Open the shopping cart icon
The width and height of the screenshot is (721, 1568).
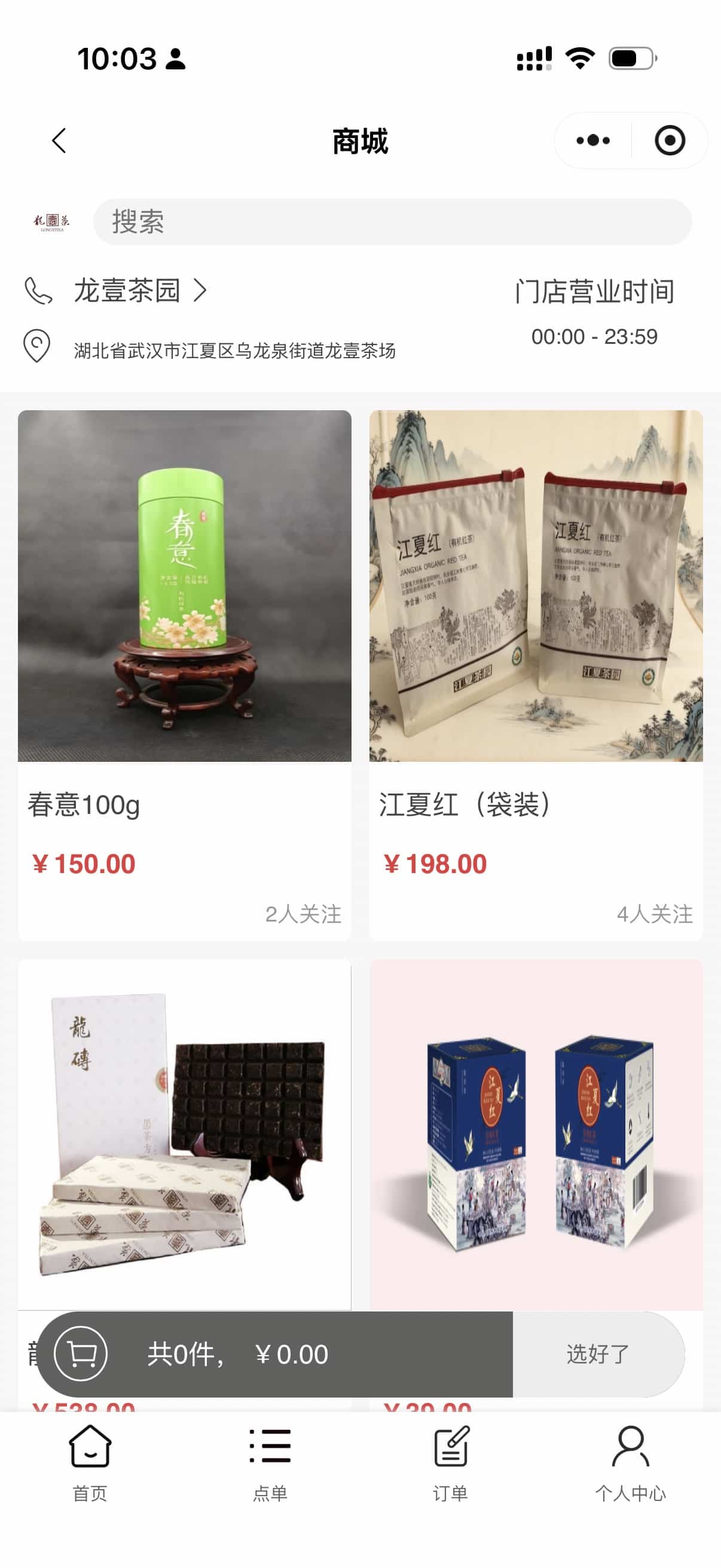(81, 1354)
